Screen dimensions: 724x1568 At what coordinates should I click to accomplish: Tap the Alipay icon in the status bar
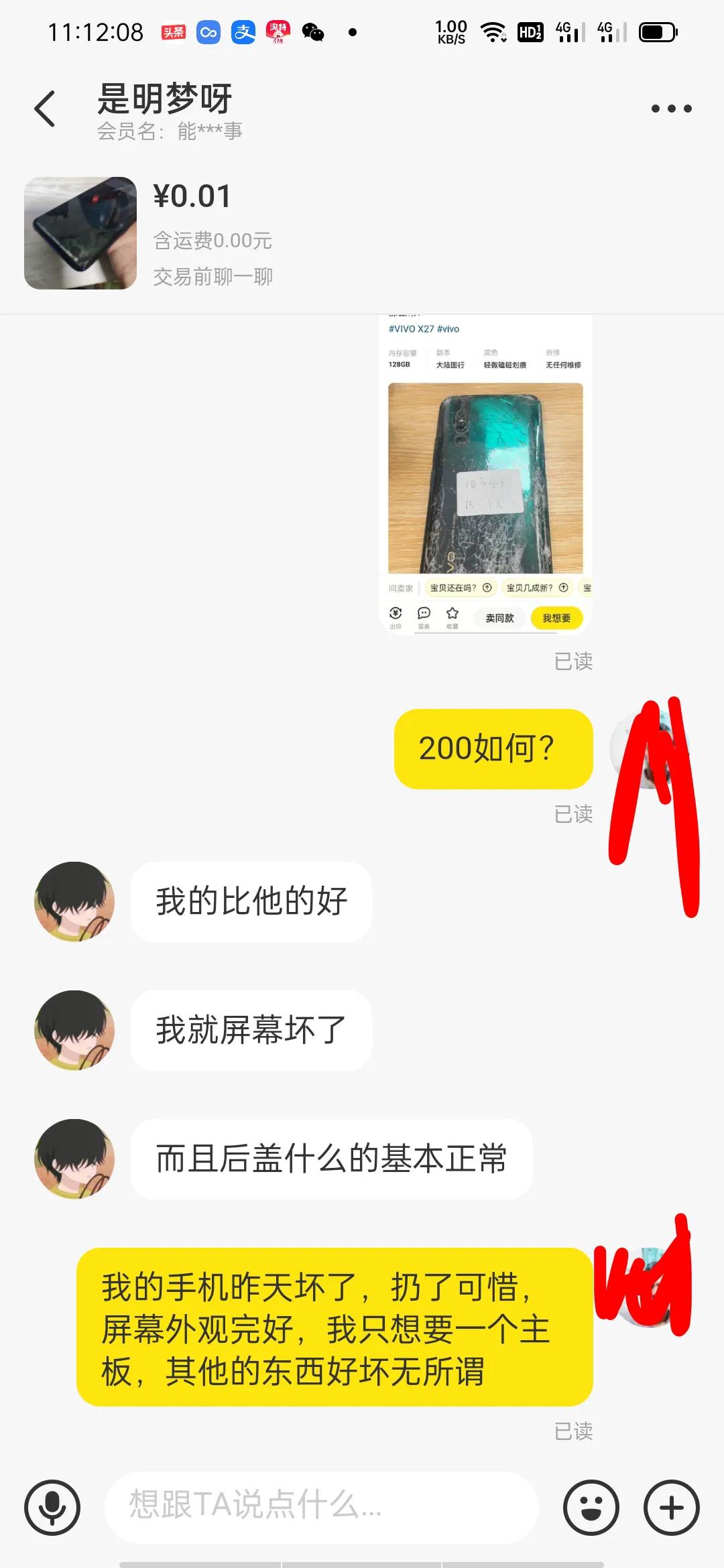(243, 32)
